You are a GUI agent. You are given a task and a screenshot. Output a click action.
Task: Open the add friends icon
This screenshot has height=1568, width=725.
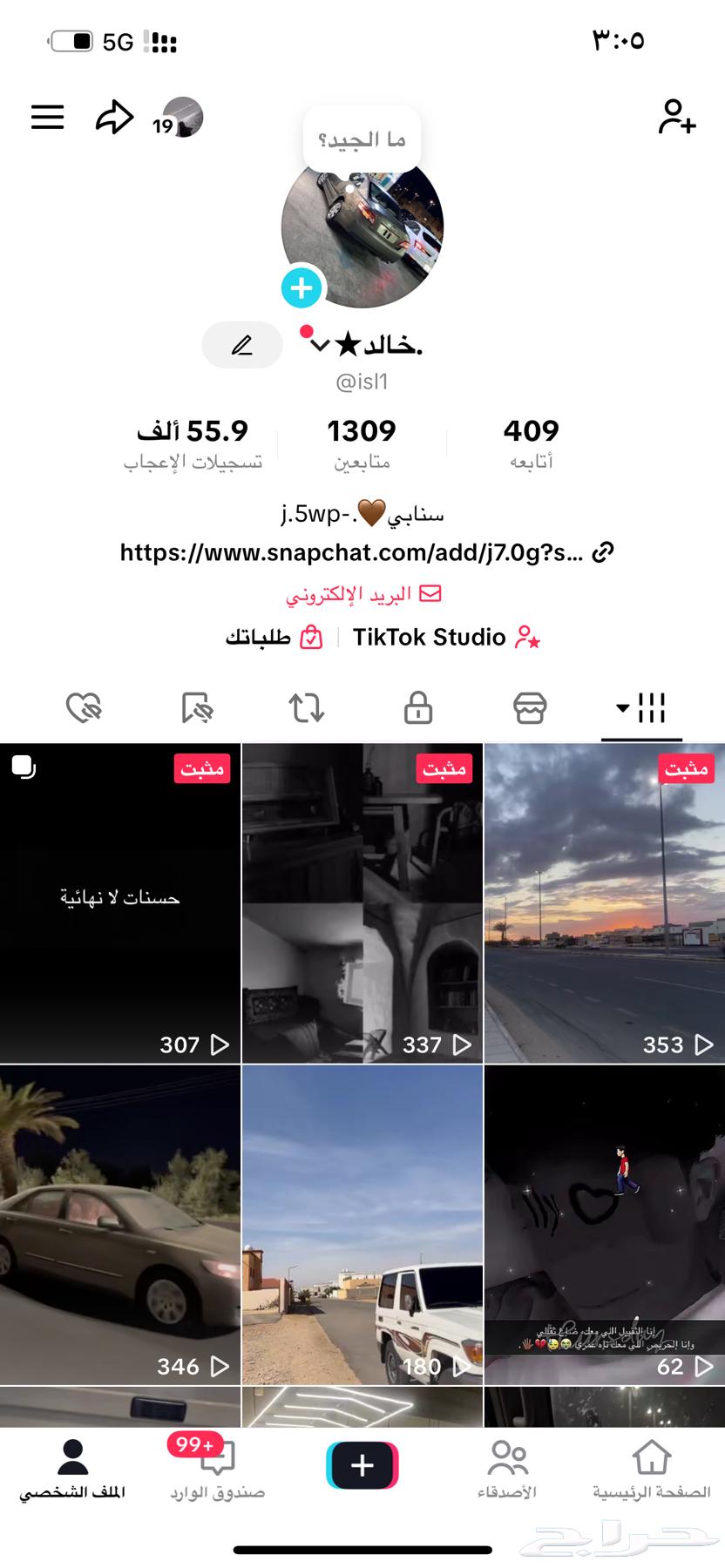click(x=676, y=117)
